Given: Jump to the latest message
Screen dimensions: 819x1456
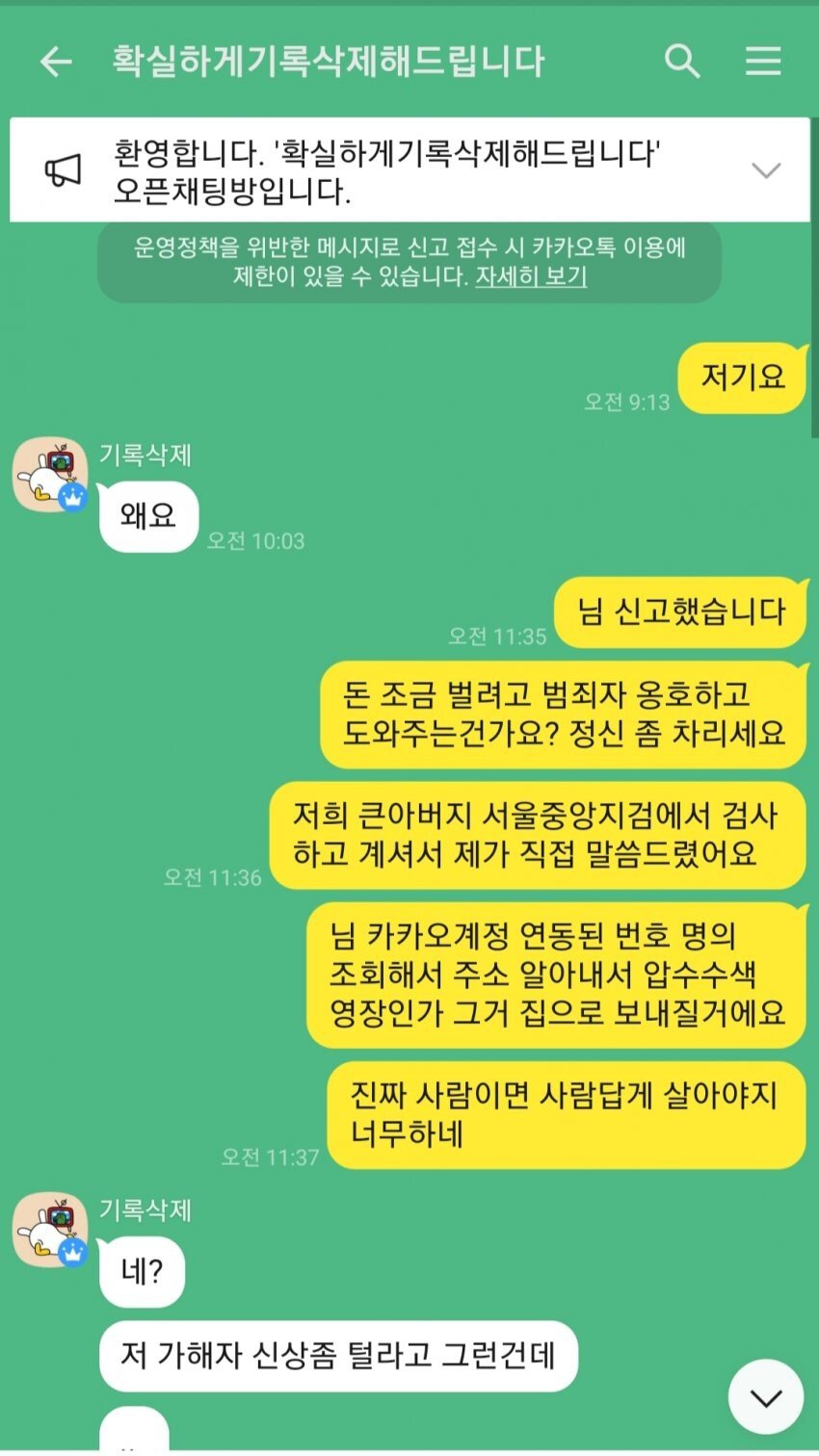Looking at the screenshot, I should [x=765, y=1397].
